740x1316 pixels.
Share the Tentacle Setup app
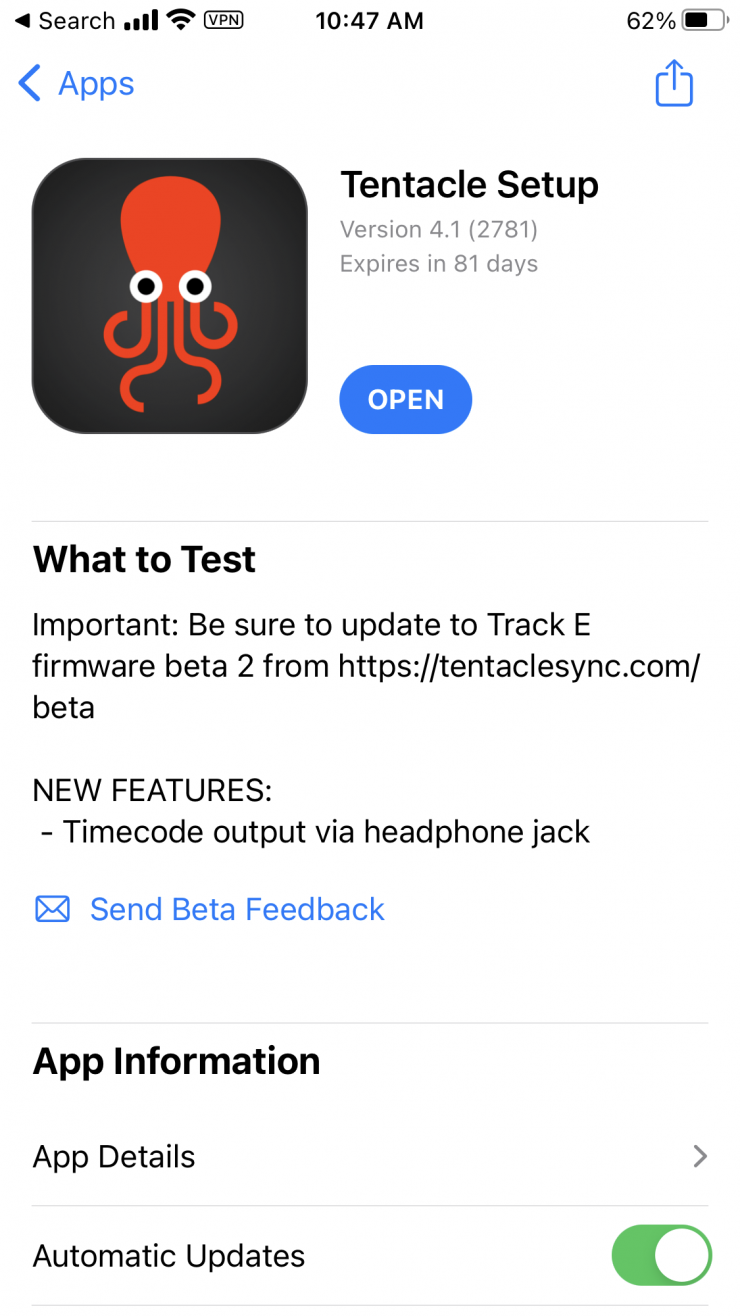673,84
